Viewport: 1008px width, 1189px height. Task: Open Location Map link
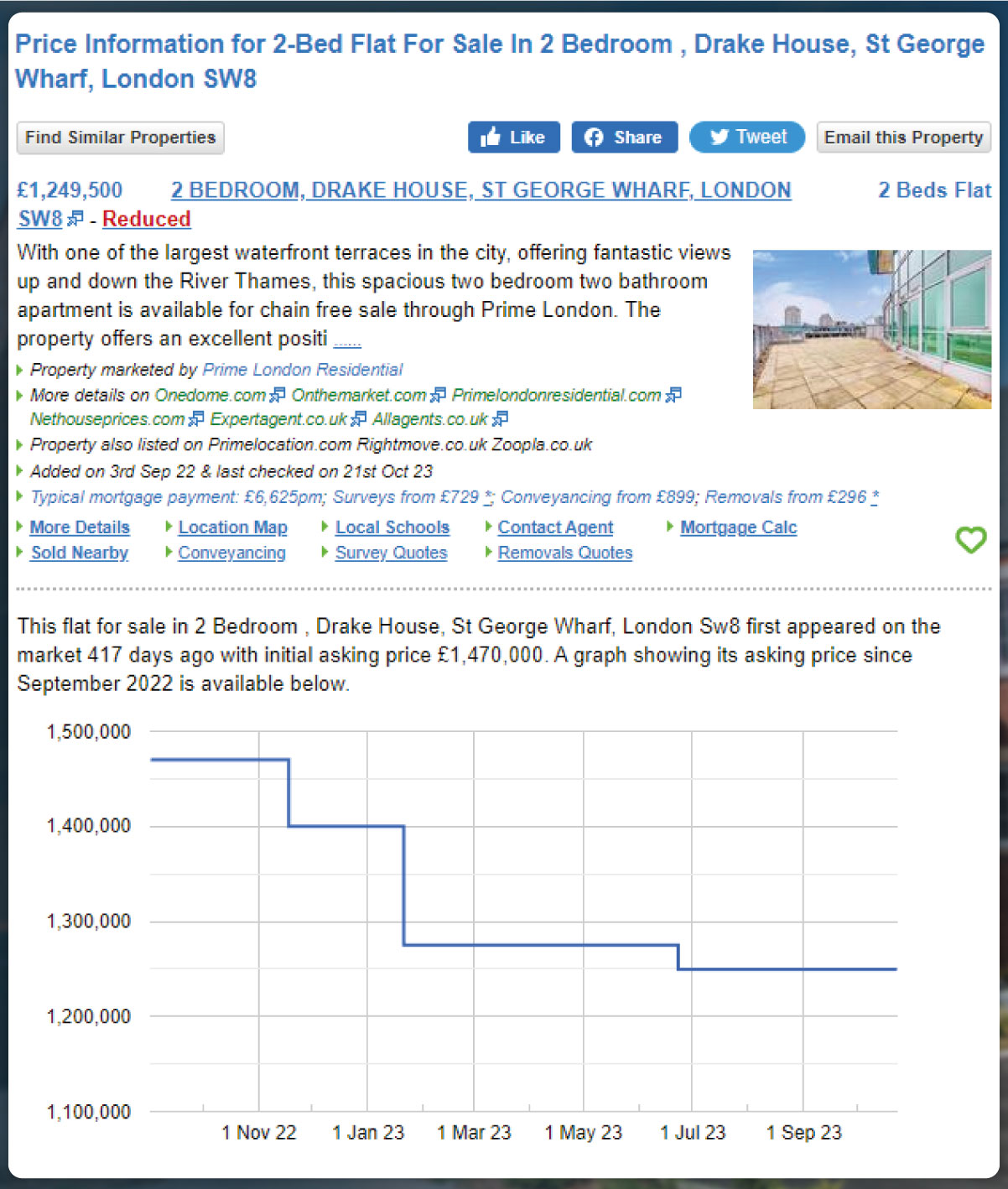pos(232,527)
